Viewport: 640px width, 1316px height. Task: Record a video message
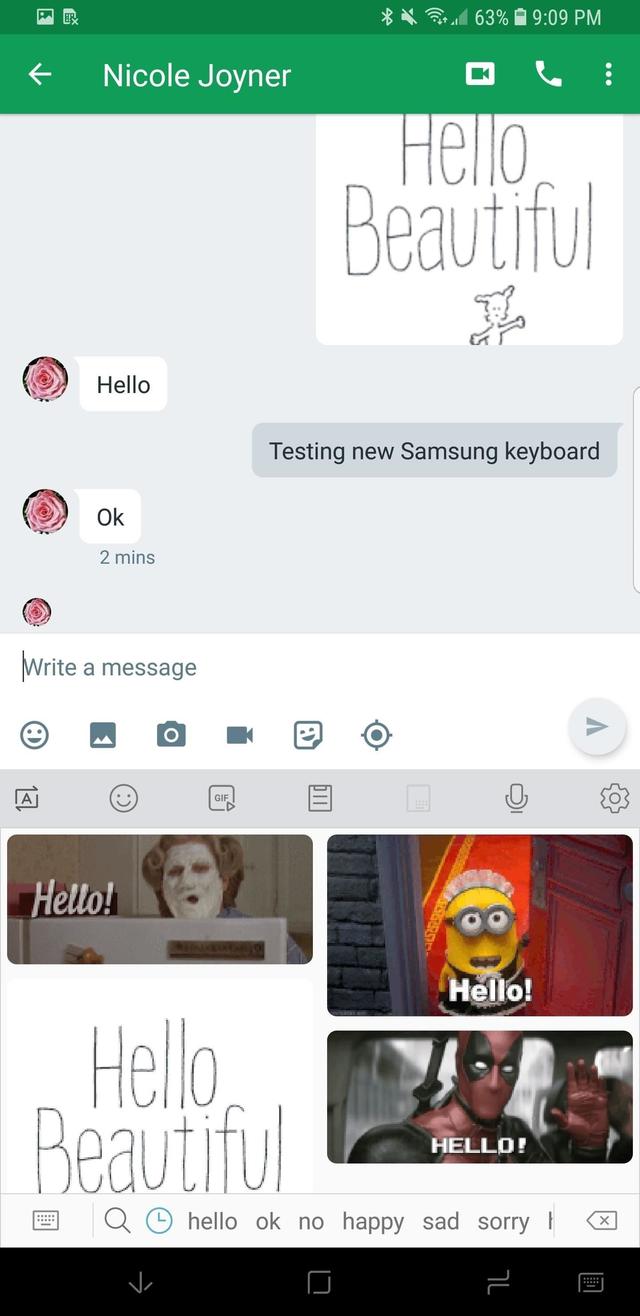(x=239, y=736)
